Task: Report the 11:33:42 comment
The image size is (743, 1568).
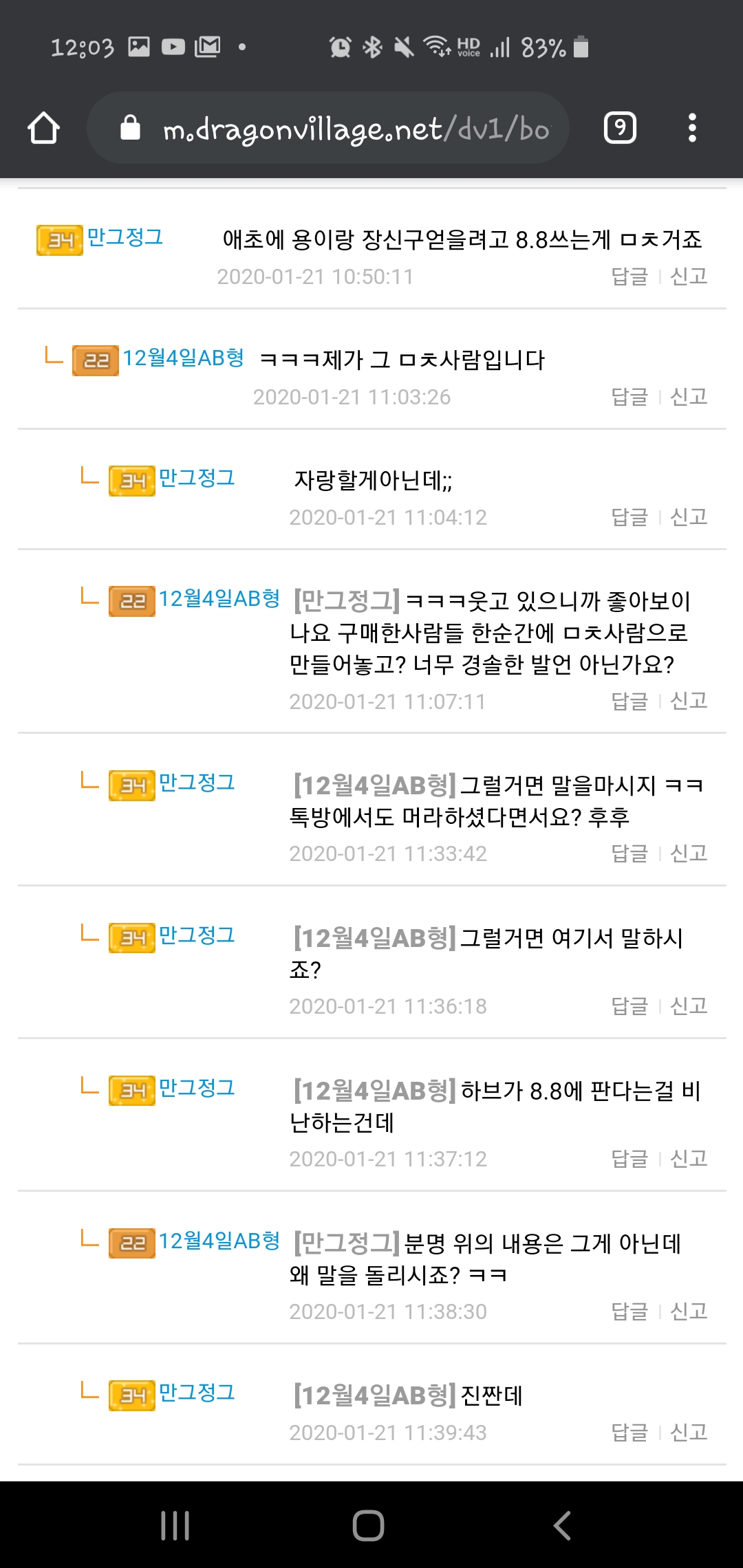Action: (689, 853)
